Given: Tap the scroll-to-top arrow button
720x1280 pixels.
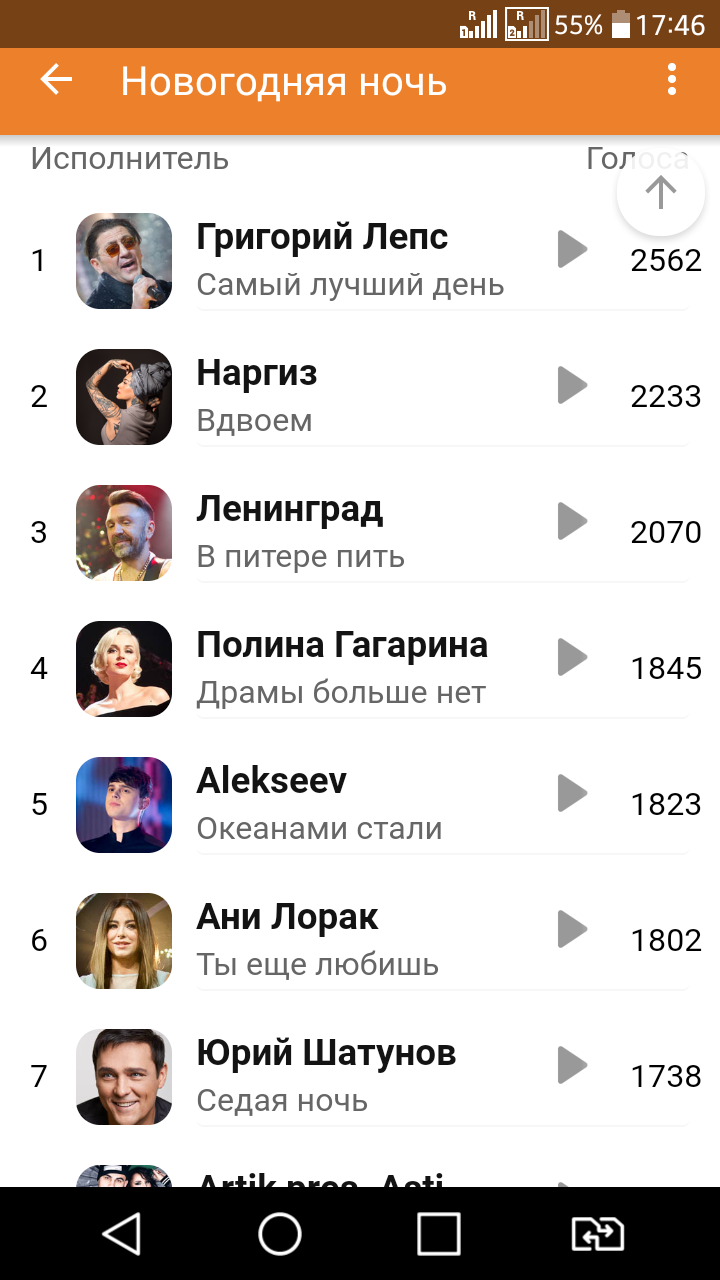Looking at the screenshot, I should tap(660, 192).
